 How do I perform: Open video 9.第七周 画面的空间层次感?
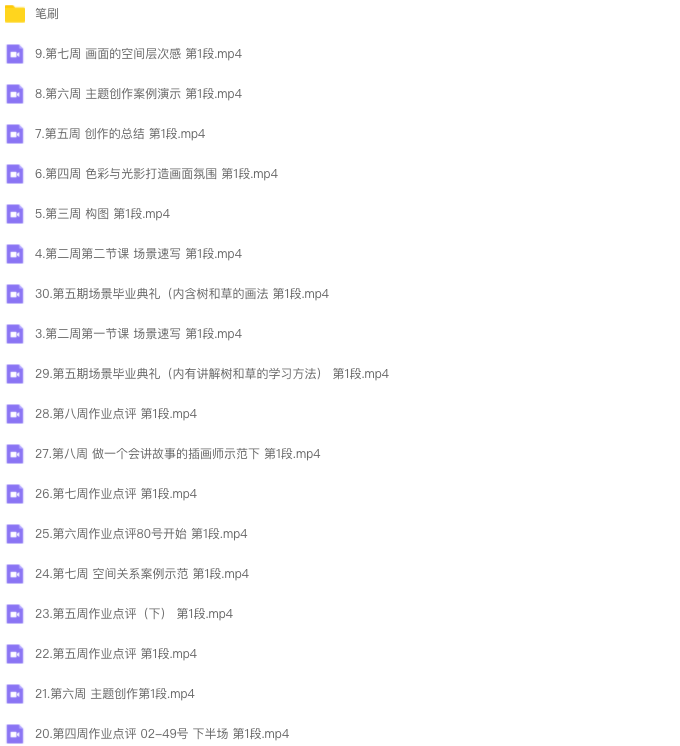[138, 54]
